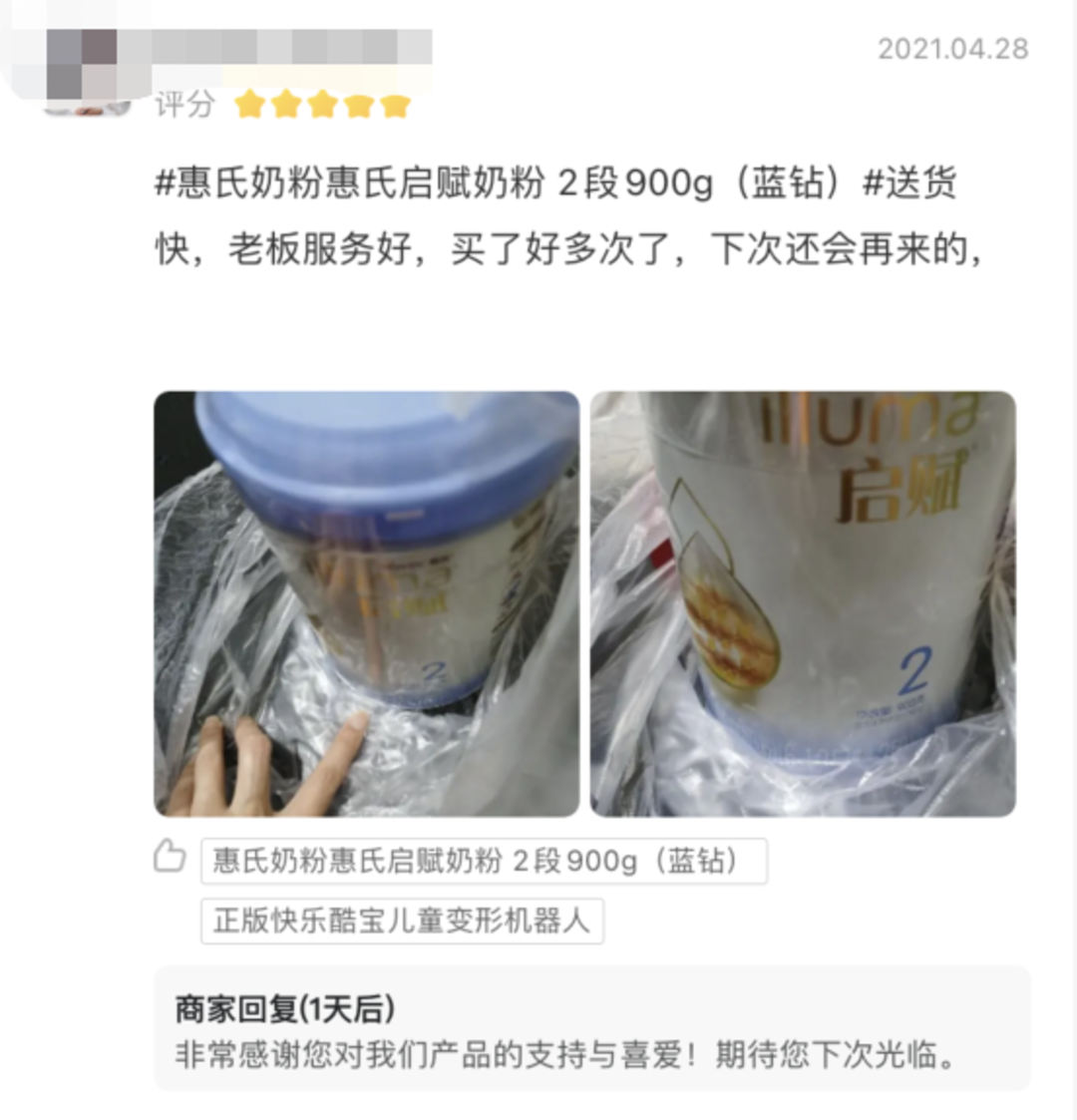Like this review with the thumbs-up icon
Image resolution: width=1077 pixels, height=1120 pixels.
[170, 856]
